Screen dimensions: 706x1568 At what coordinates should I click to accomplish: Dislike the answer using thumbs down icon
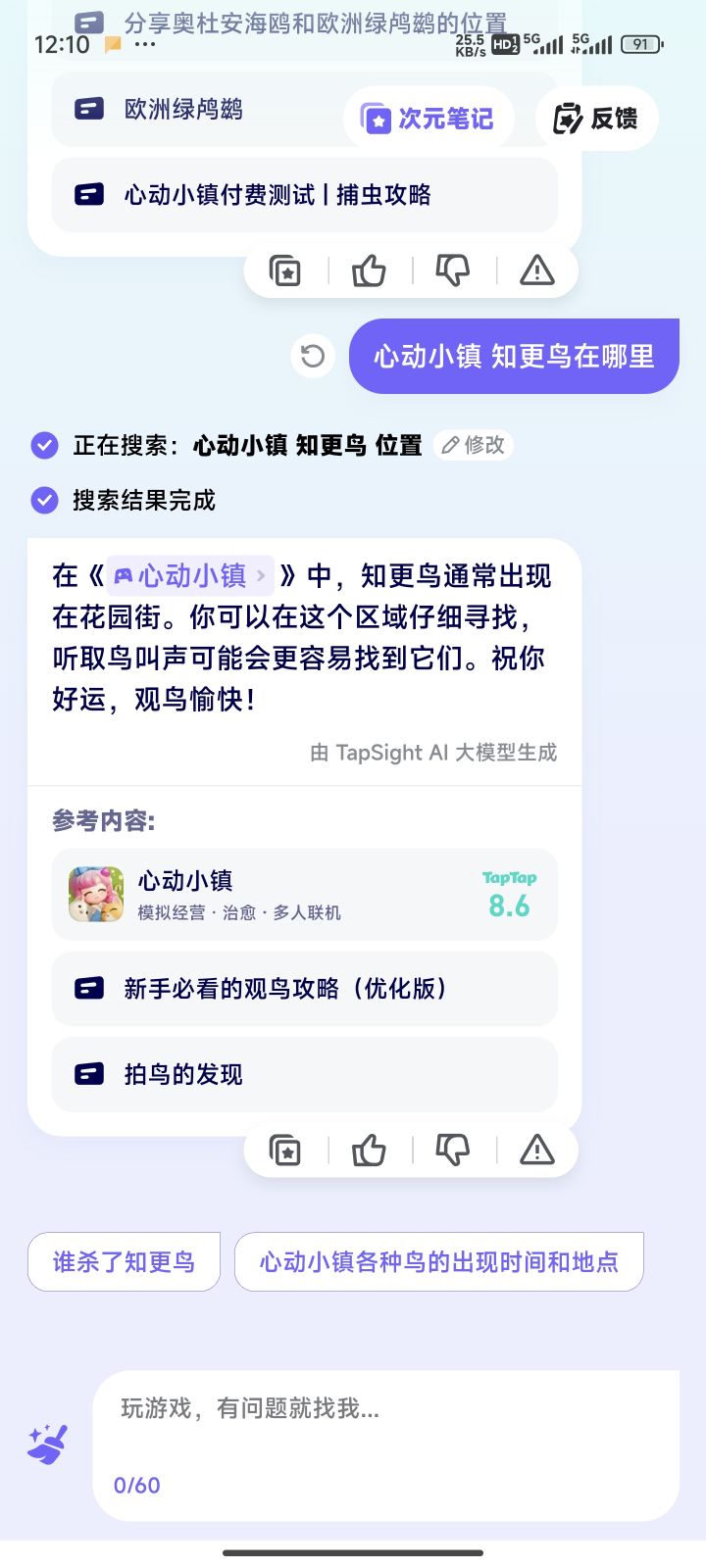pos(452,1149)
